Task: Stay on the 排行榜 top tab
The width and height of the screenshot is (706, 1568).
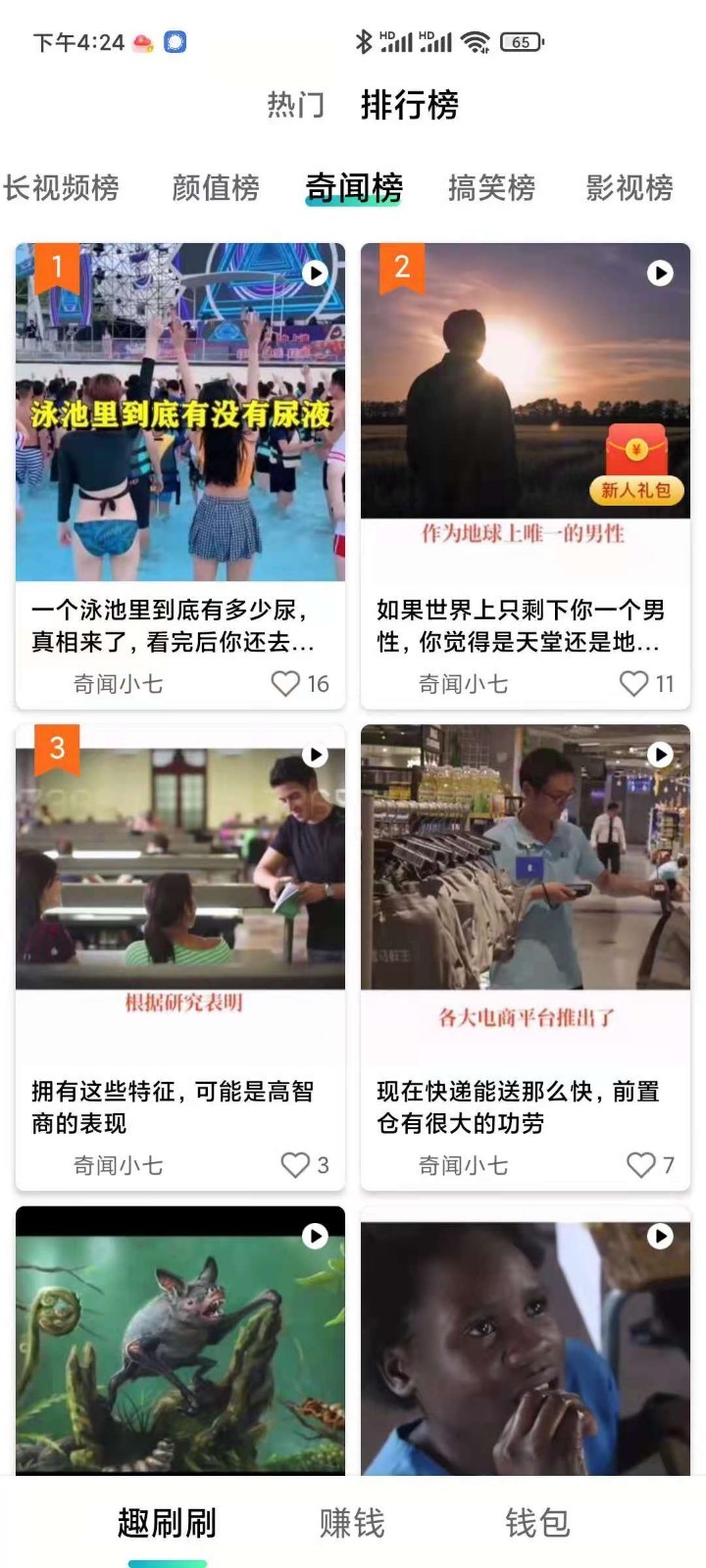Action: 410,105
